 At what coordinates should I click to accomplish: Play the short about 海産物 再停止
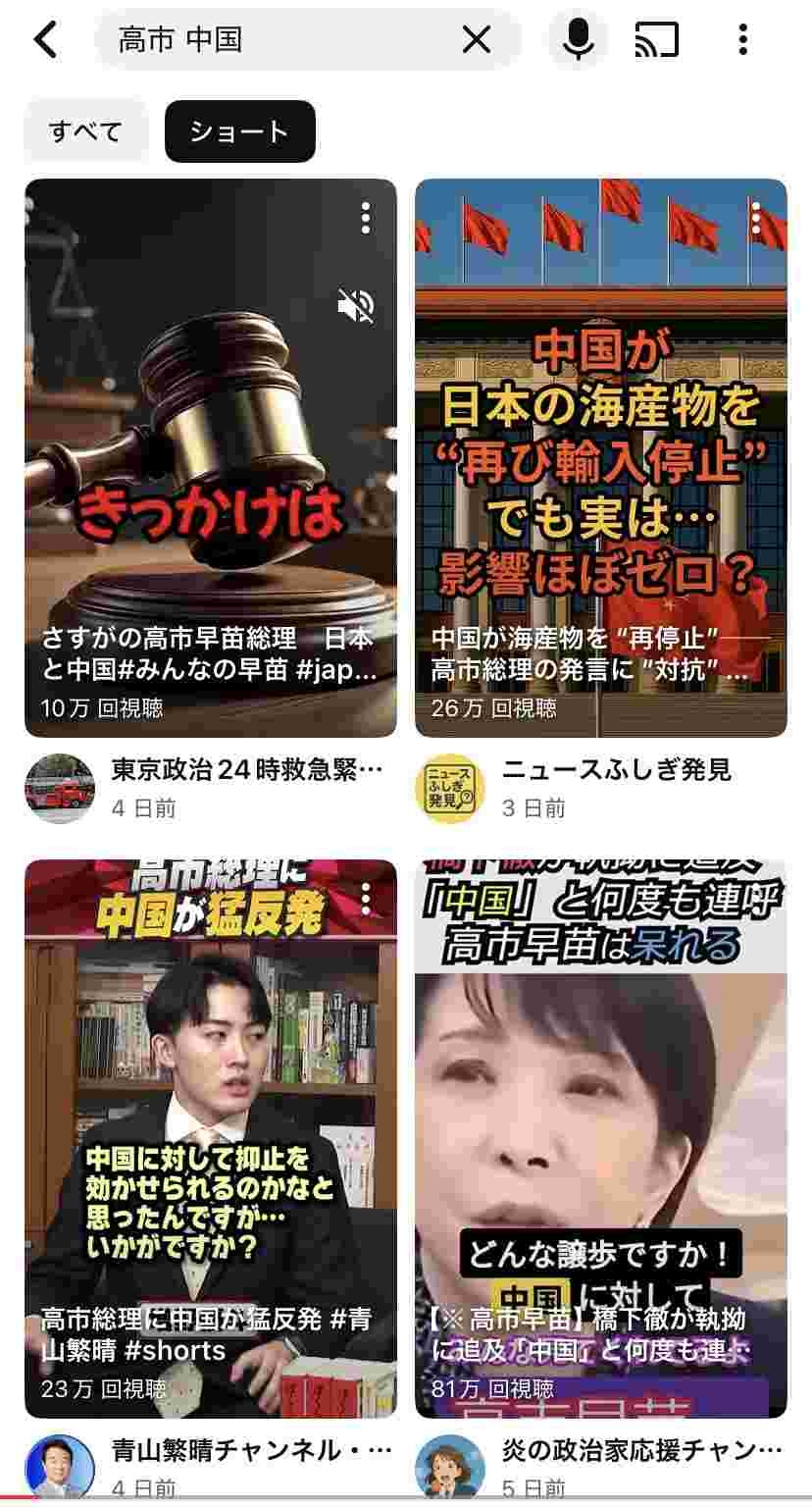600,471
